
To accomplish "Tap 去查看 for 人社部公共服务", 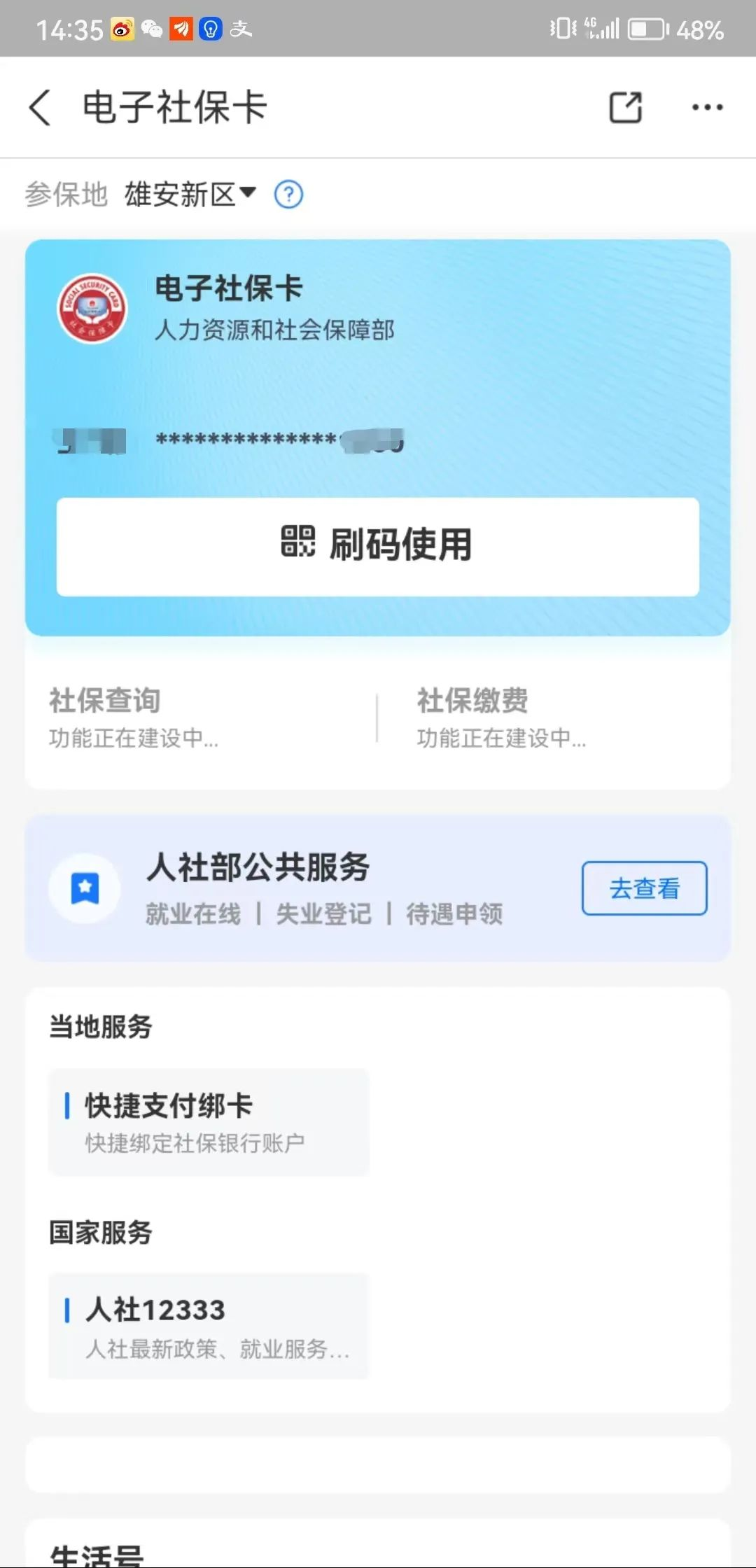I will (x=644, y=888).
